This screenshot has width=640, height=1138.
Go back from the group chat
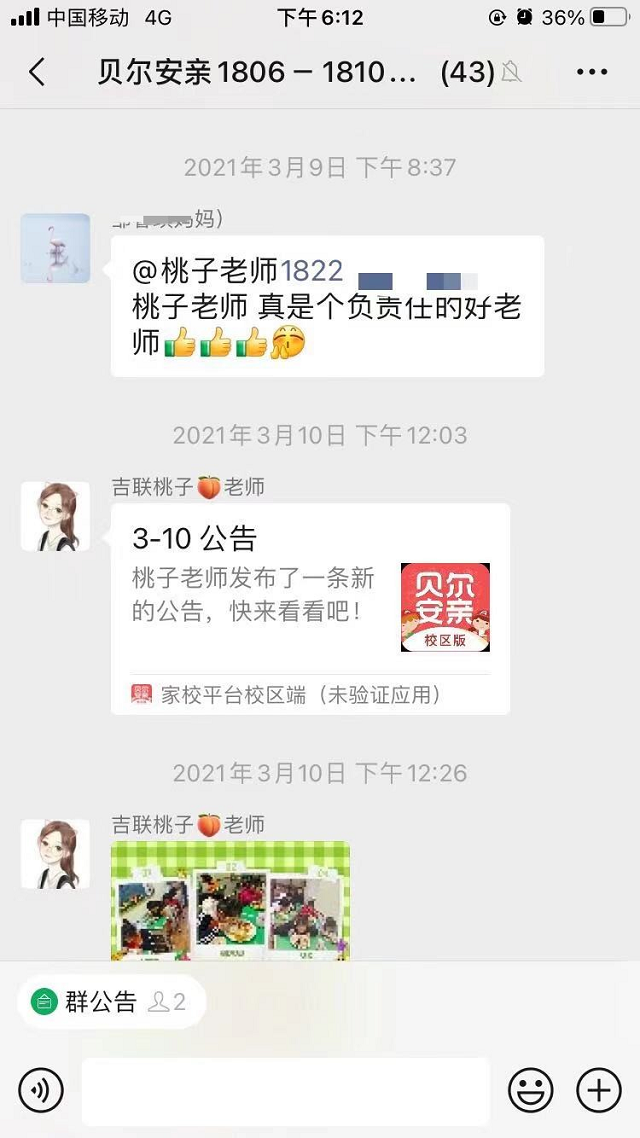[37, 72]
